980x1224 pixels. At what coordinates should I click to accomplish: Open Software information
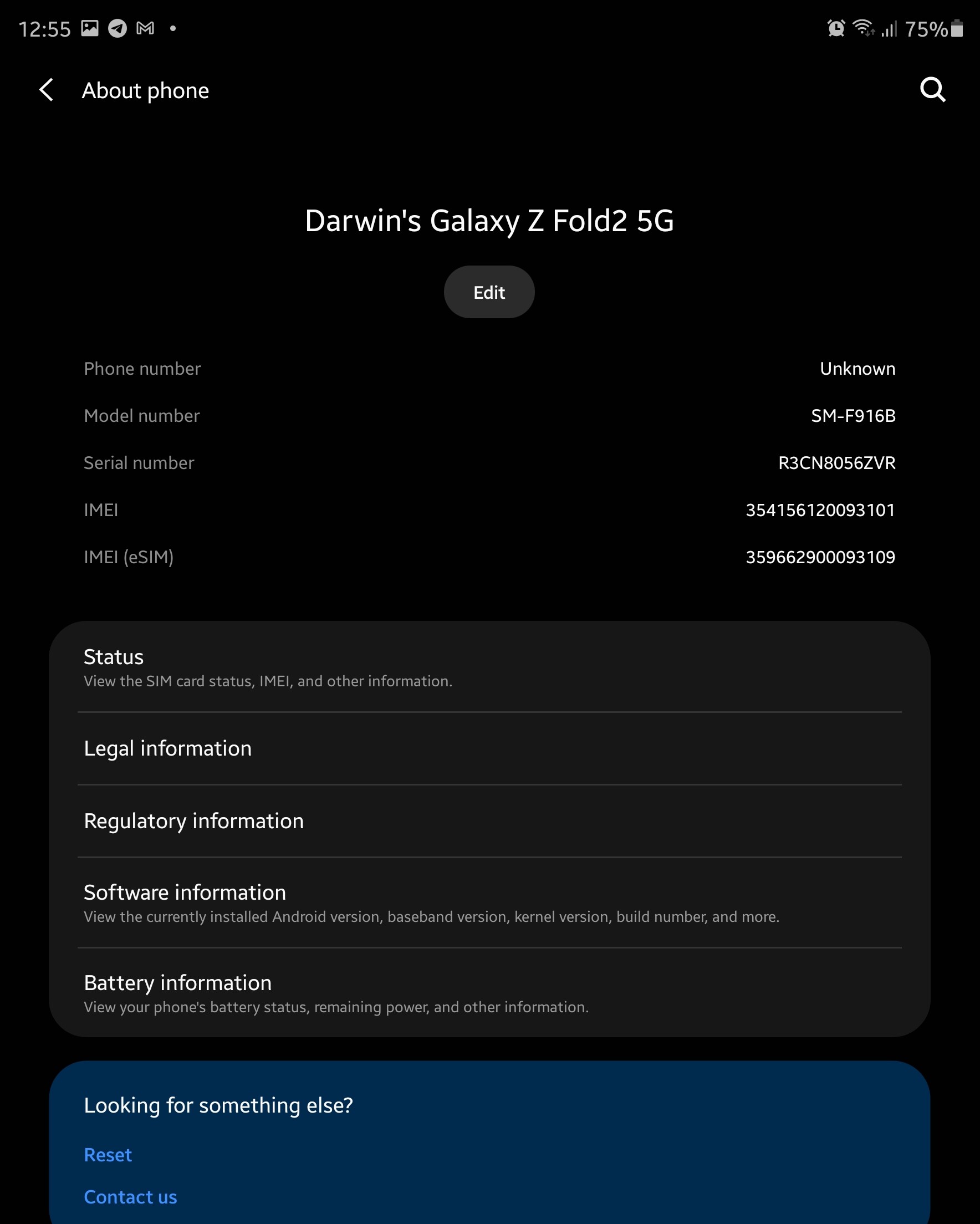click(489, 902)
